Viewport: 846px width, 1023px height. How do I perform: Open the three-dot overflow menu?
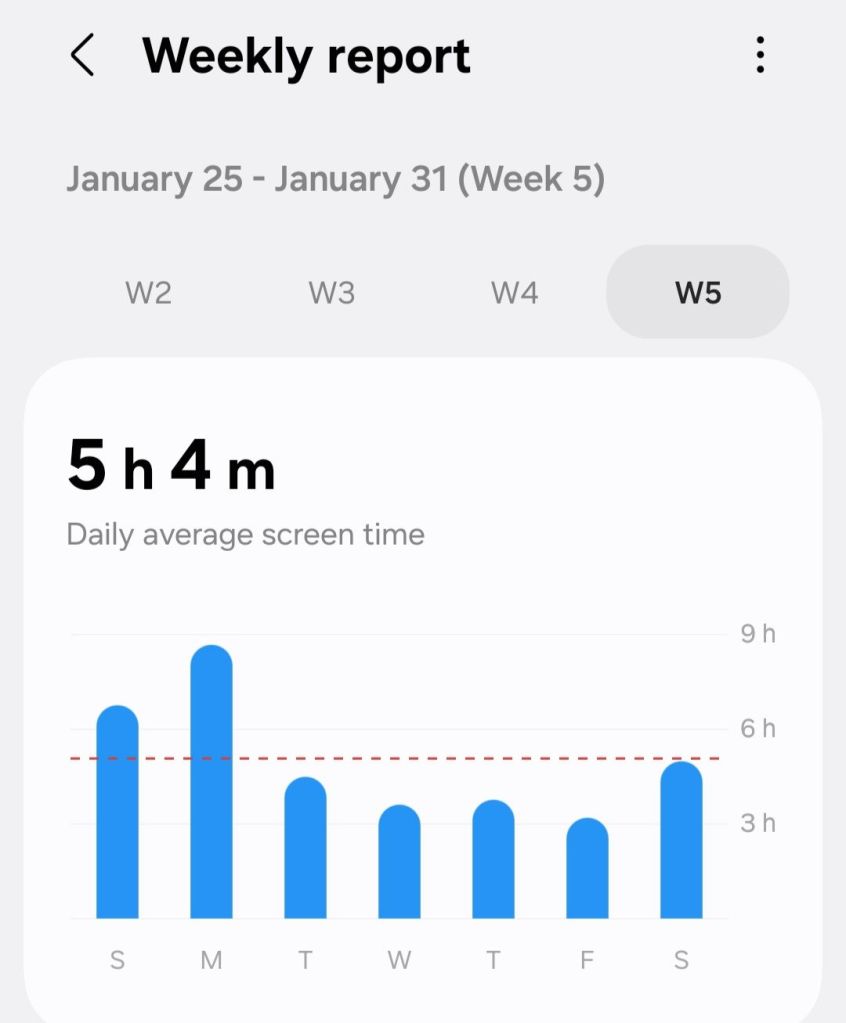pos(760,55)
